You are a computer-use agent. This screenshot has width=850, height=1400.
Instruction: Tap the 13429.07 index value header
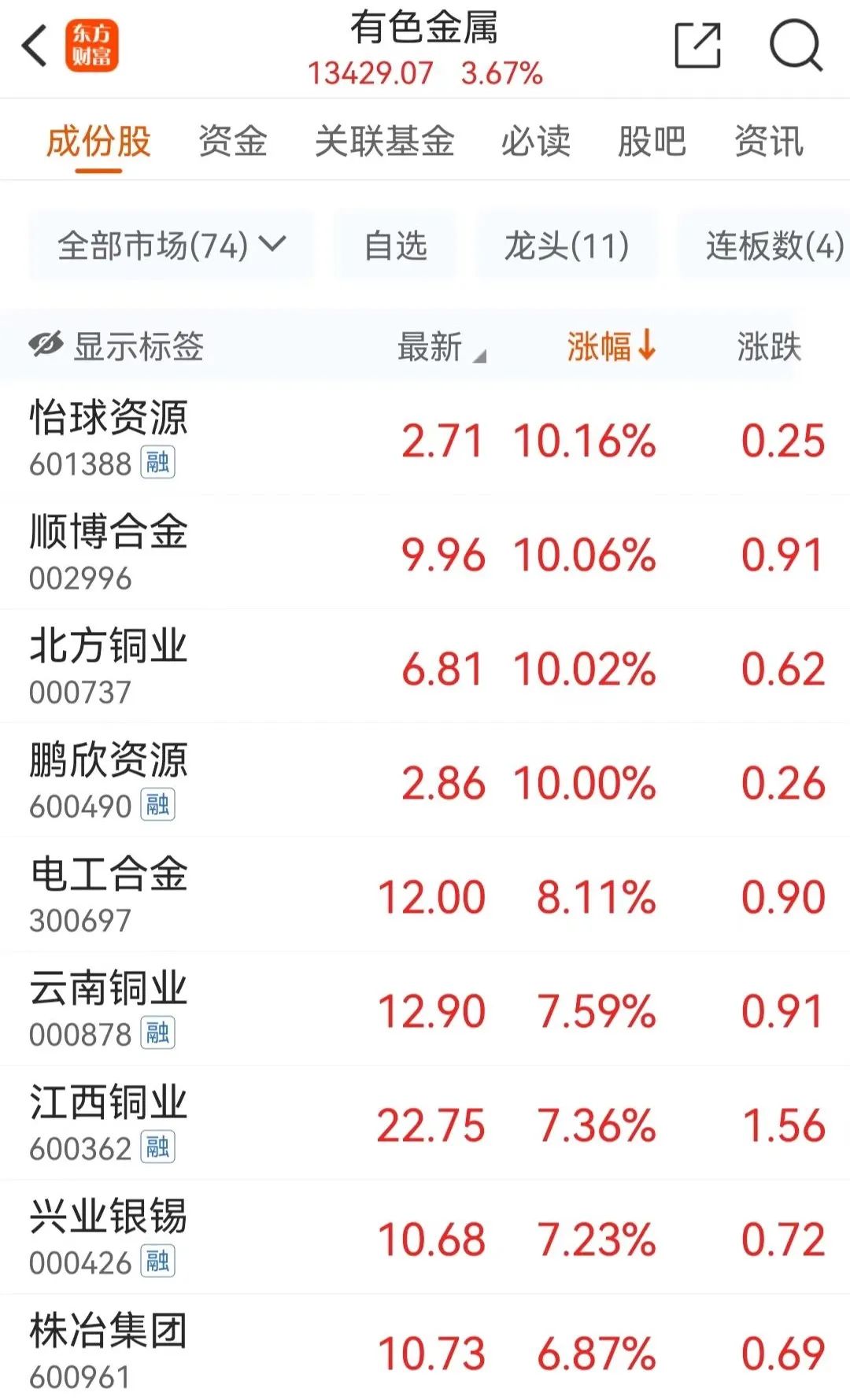tap(370, 75)
